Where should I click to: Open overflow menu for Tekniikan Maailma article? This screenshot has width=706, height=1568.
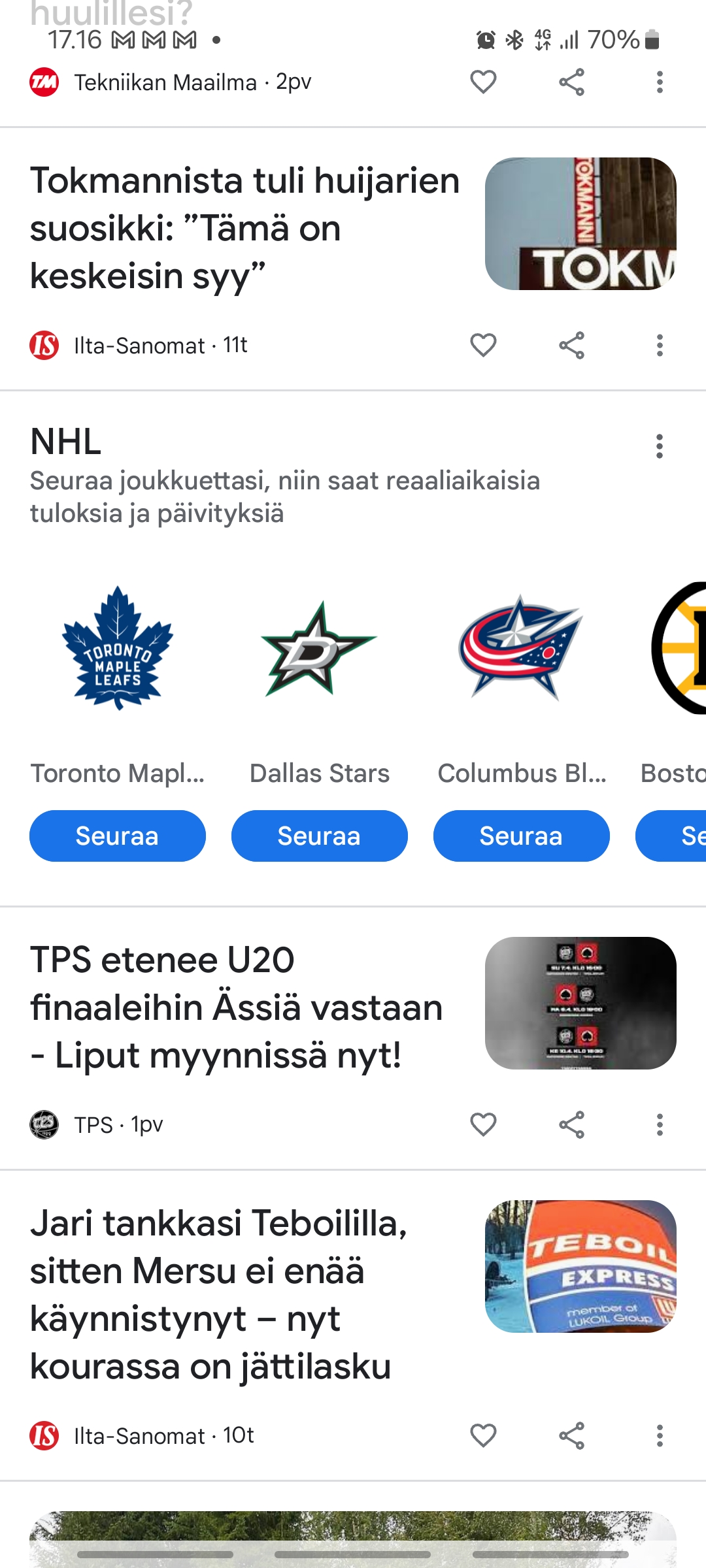click(660, 82)
